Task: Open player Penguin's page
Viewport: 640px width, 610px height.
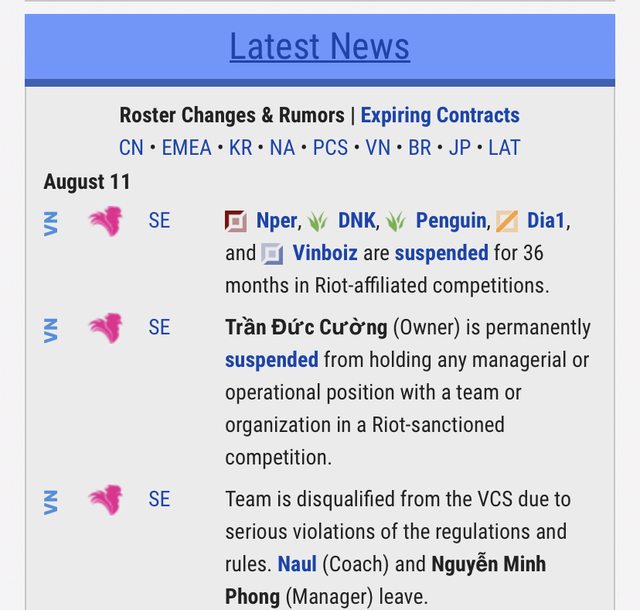Action: pos(451,221)
